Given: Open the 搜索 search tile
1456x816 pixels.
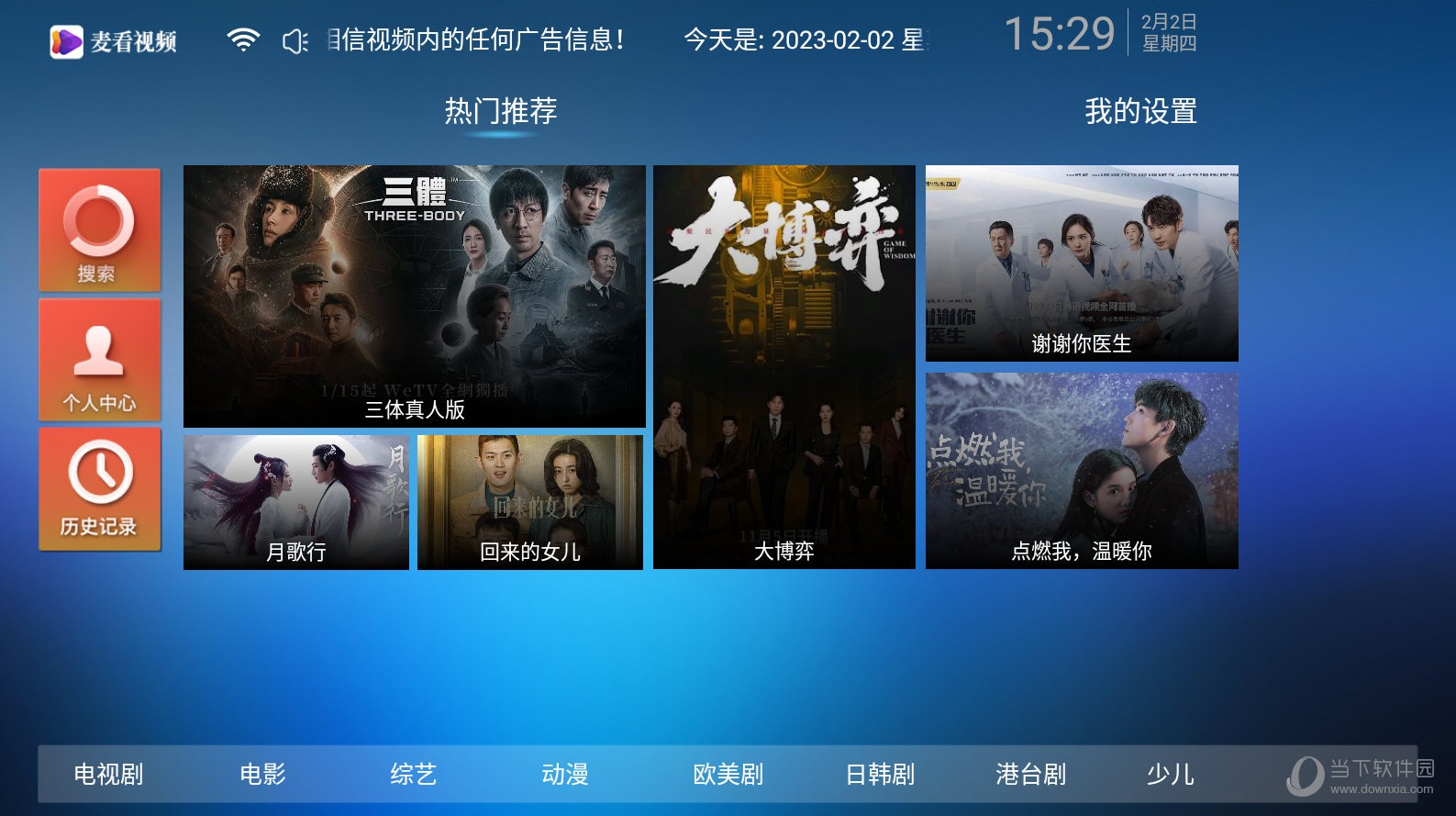Looking at the screenshot, I should 99,230.
